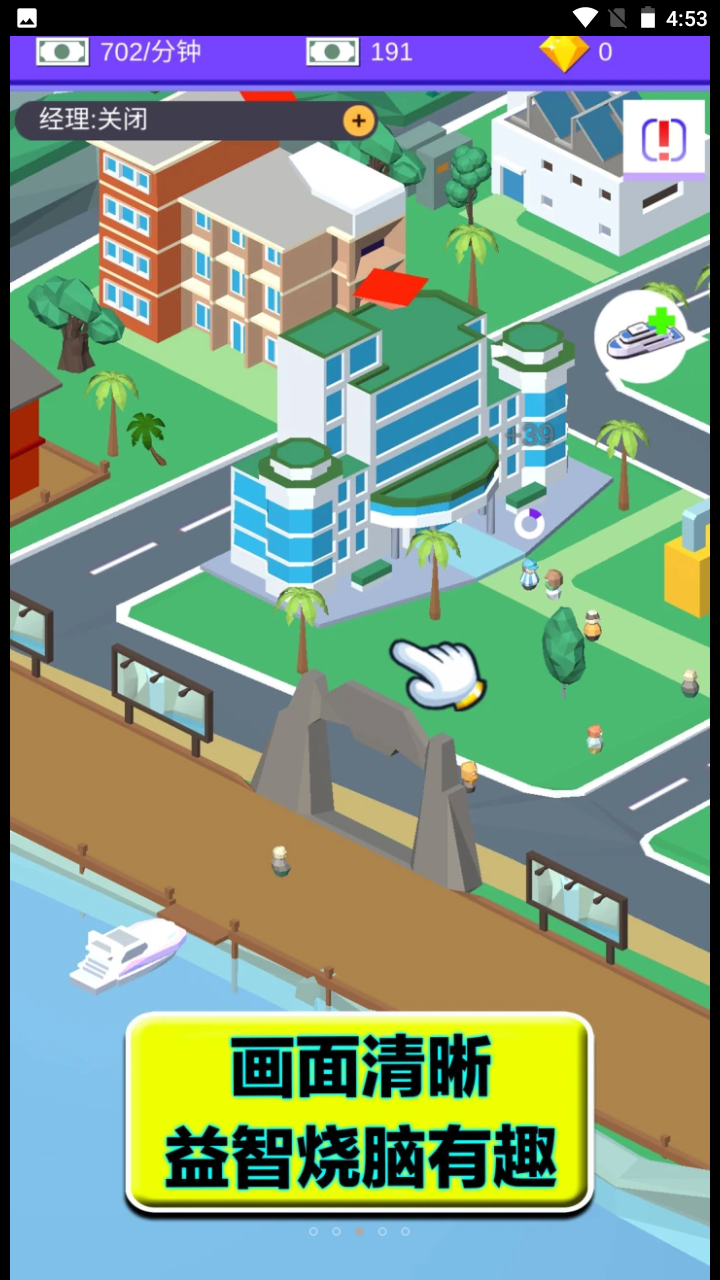720x1280 pixels.
Task: Select the last page indicator dot
Action: pos(405,1232)
